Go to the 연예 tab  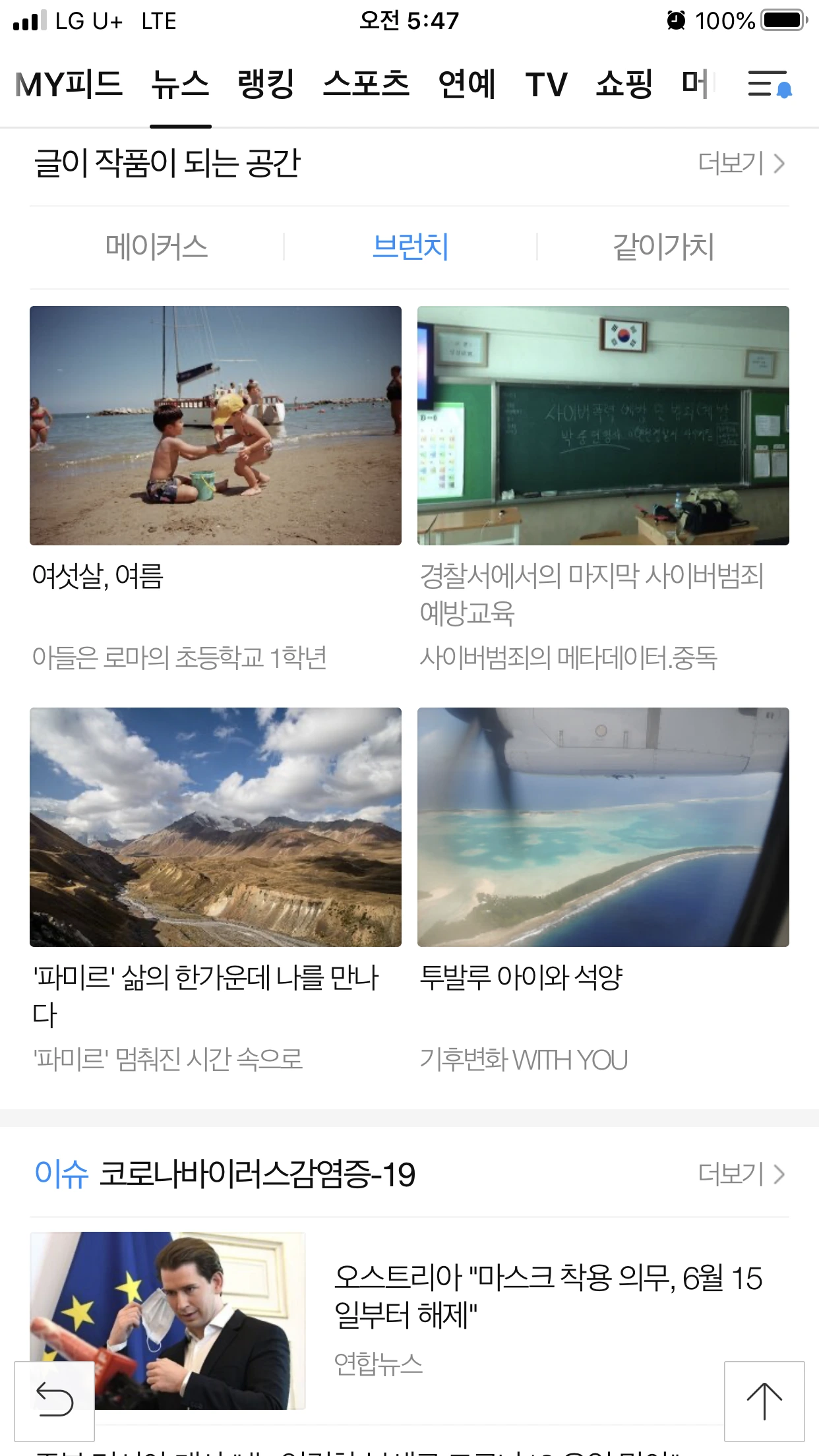click(x=467, y=85)
